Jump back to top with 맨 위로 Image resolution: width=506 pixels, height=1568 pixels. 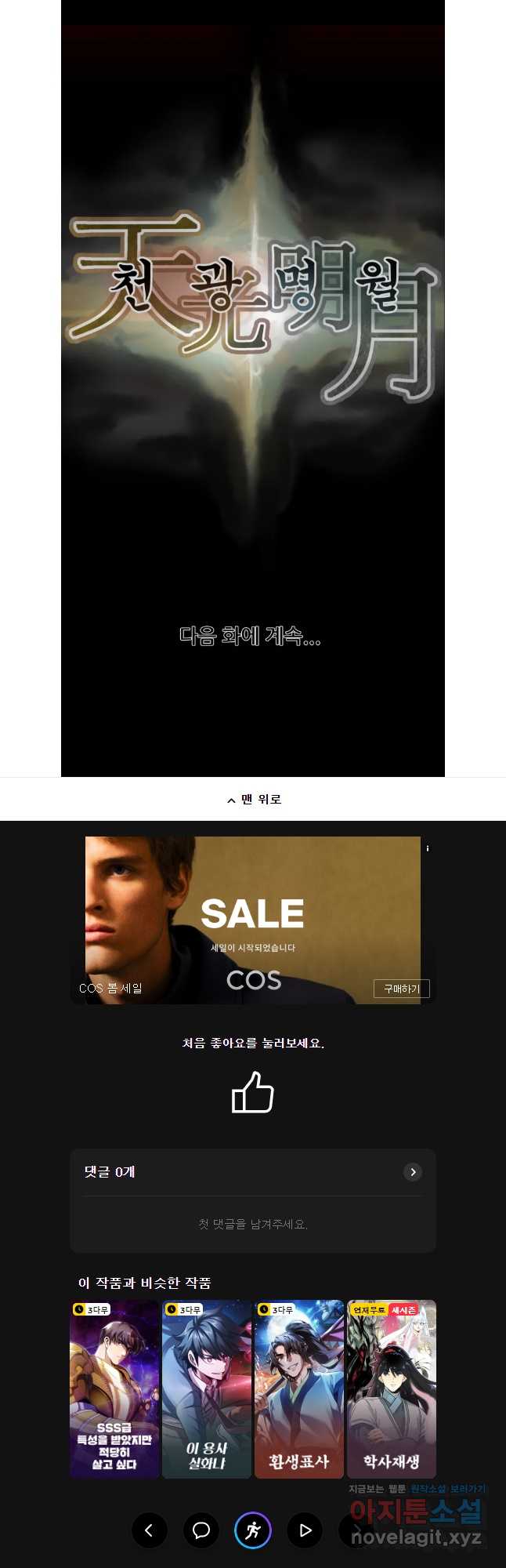tap(253, 800)
